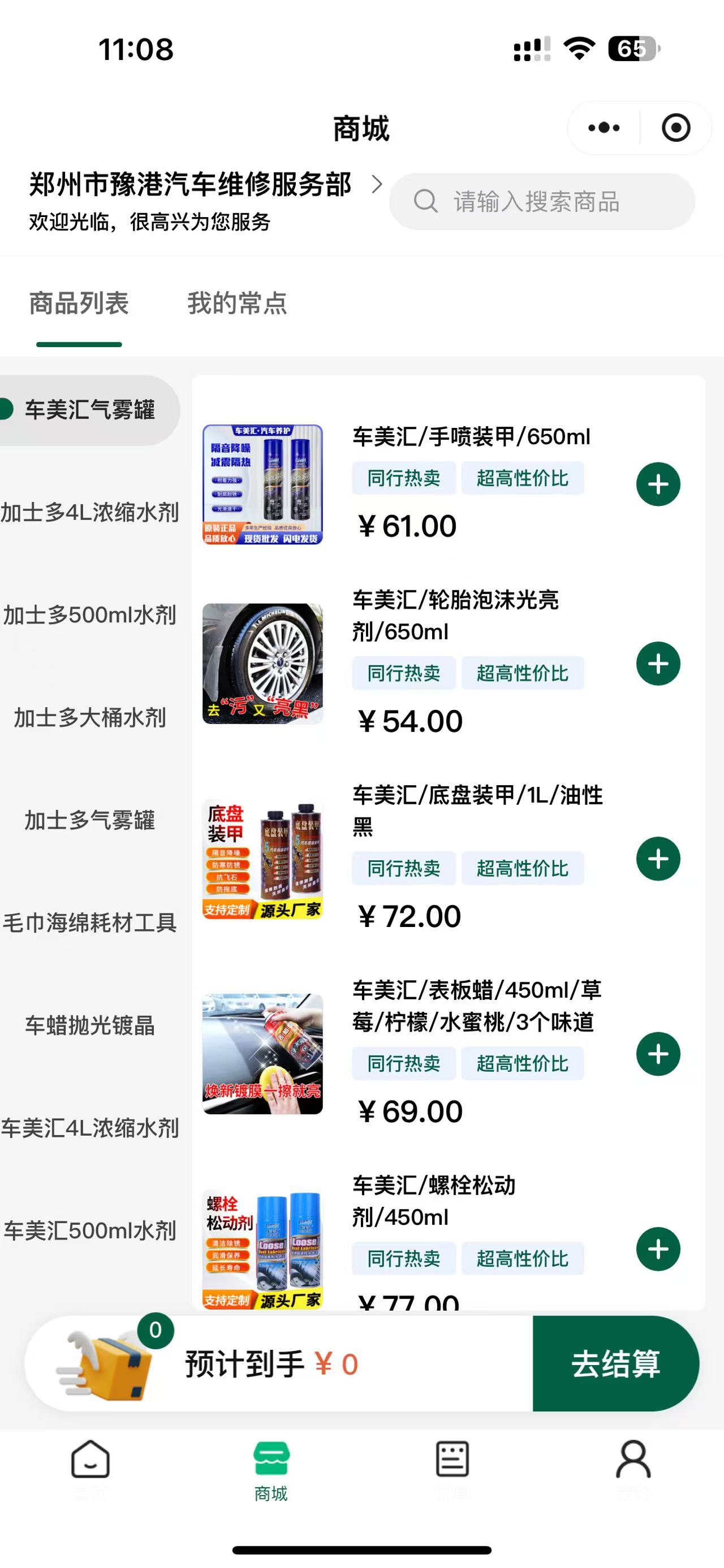The image size is (724, 1568).
Task: Add 车美汇/手喷装甲/650ml to cart
Action: click(658, 484)
